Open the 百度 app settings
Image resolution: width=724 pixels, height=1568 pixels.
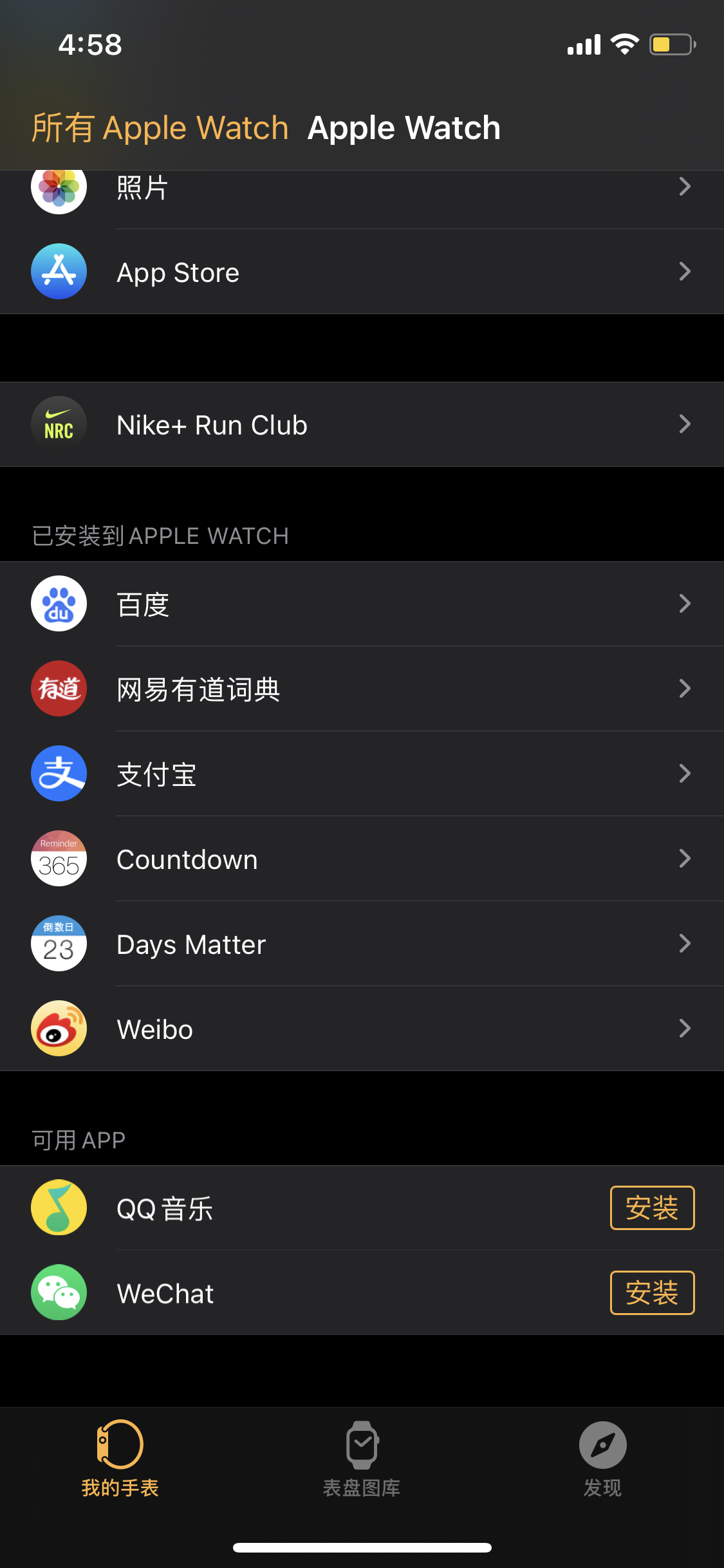(x=360, y=604)
